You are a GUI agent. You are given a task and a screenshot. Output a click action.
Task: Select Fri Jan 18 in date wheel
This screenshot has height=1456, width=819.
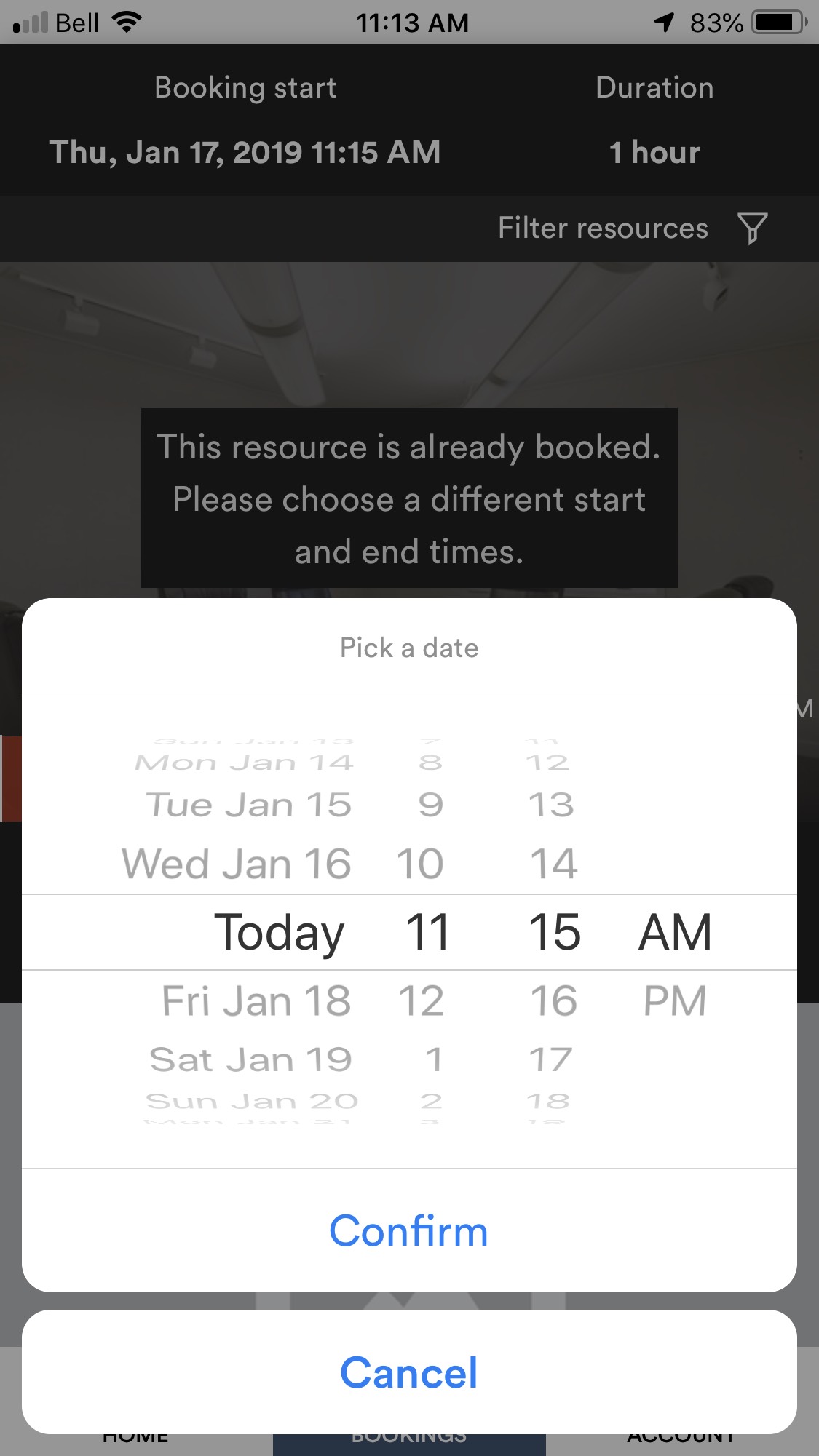click(x=256, y=1000)
